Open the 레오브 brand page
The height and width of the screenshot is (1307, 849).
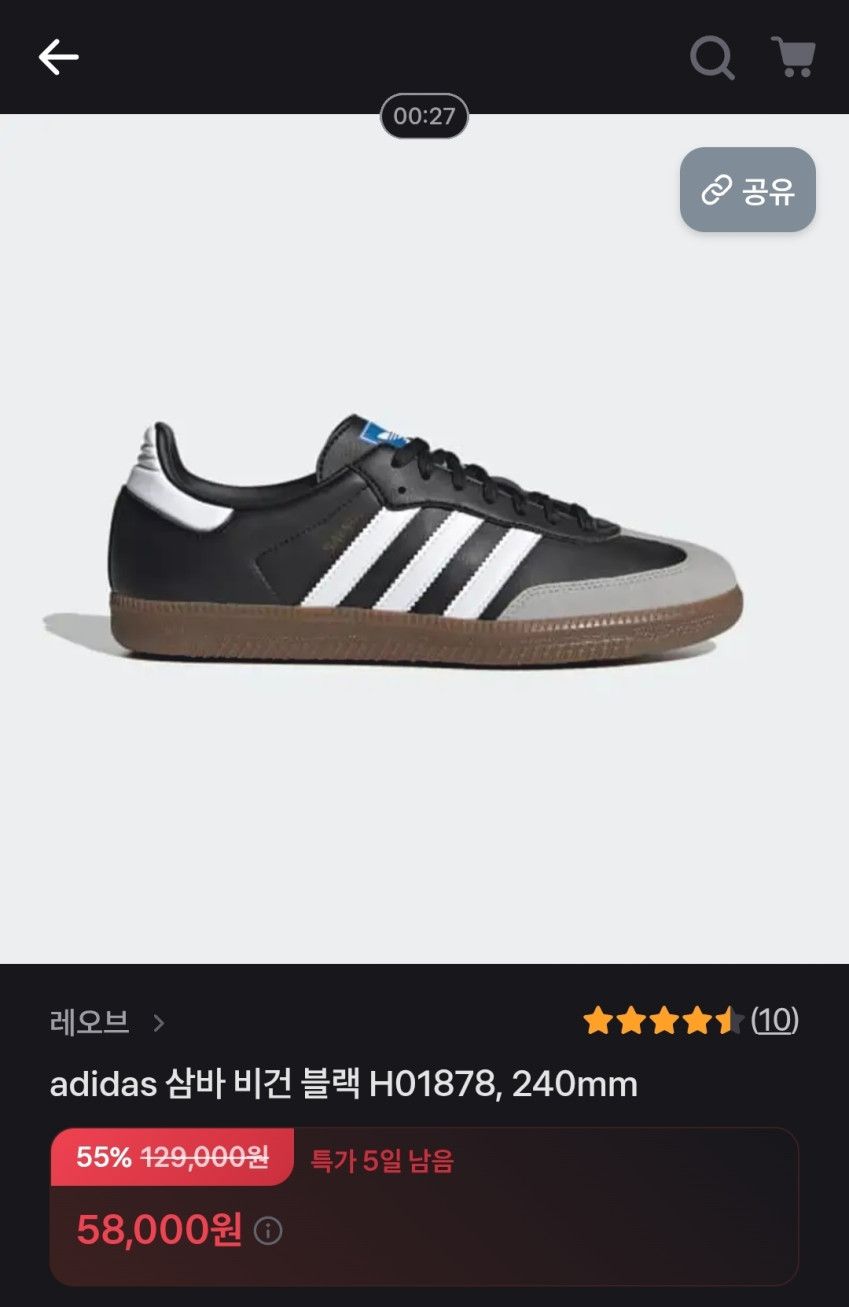pyautogui.click(x=107, y=1022)
